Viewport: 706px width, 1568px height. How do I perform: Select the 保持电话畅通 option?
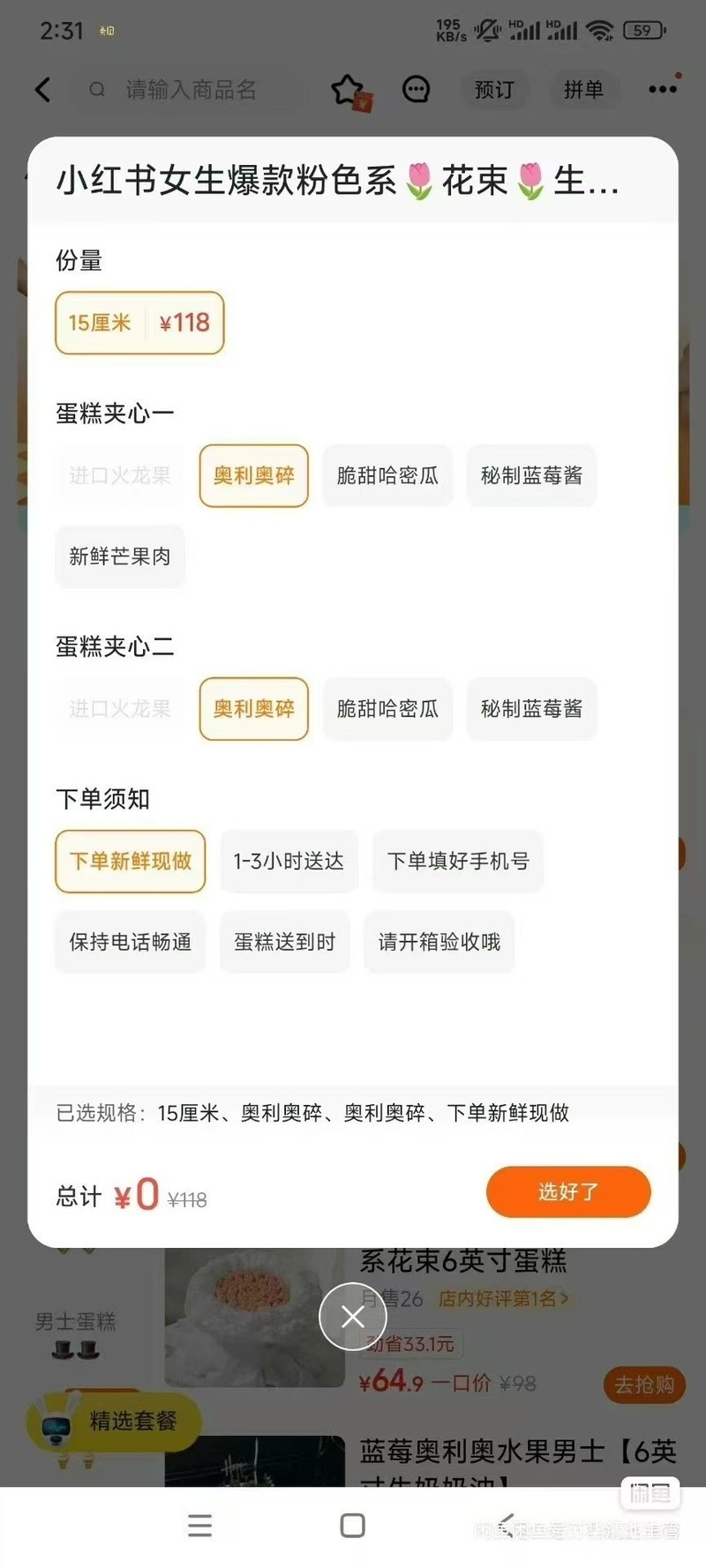click(131, 942)
